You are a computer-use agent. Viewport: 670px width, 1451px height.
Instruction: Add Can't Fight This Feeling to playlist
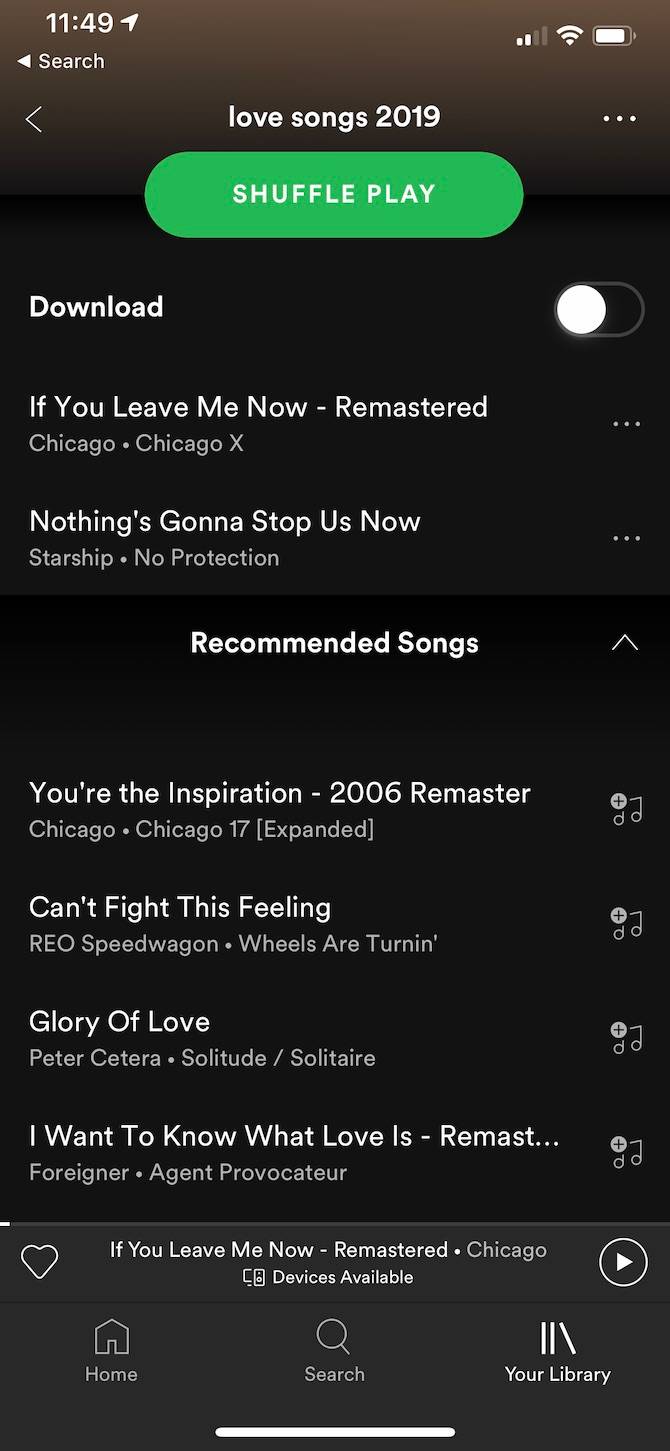point(626,923)
